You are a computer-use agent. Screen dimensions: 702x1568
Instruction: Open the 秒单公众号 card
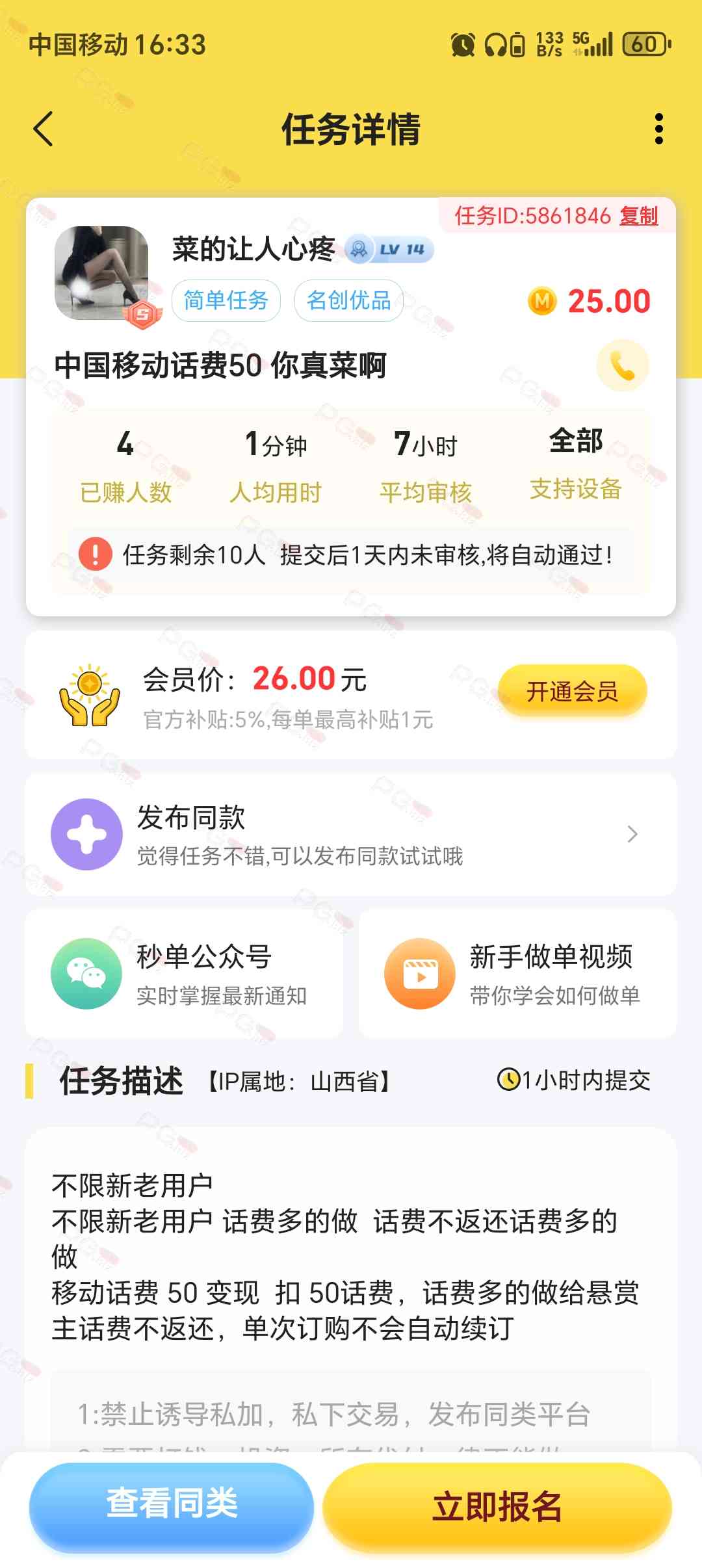click(184, 974)
